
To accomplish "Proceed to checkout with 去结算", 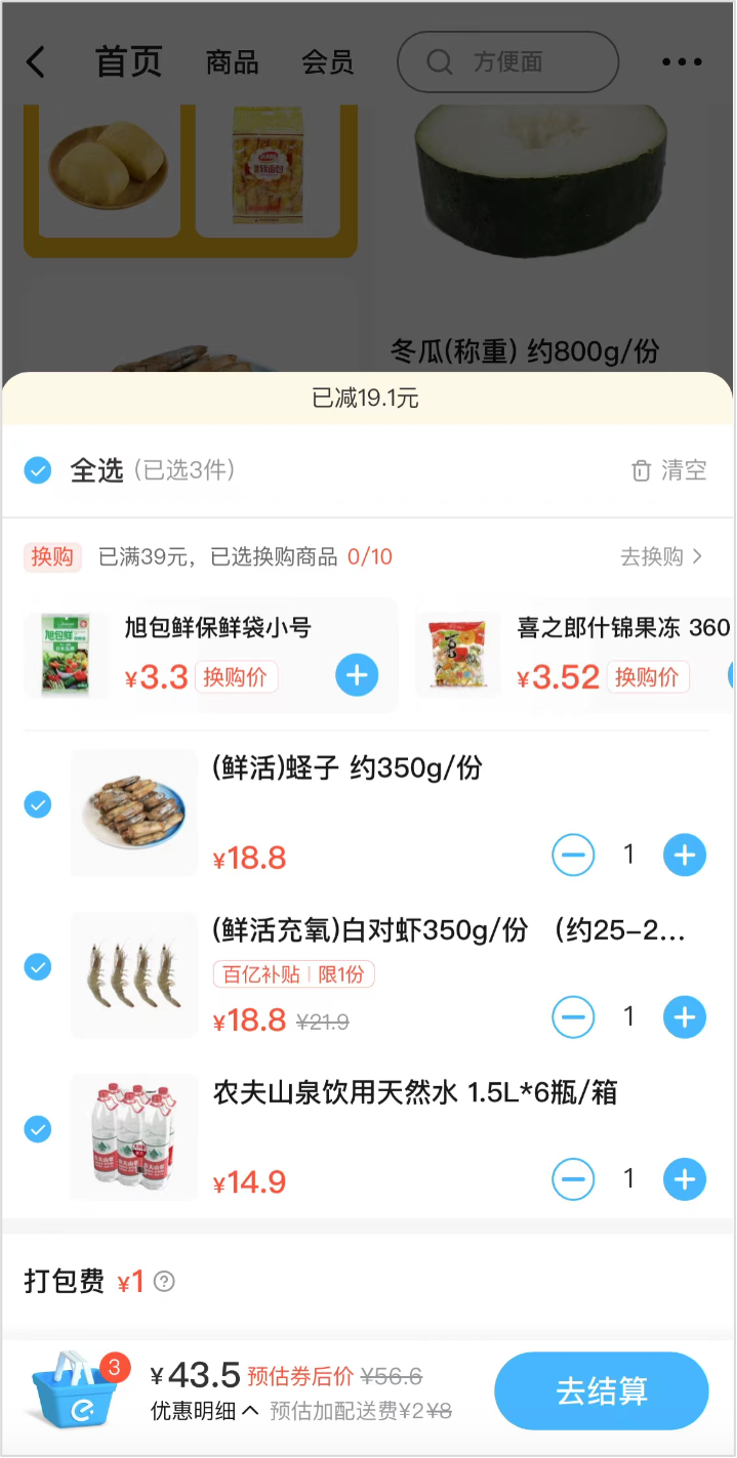I will (601, 1391).
